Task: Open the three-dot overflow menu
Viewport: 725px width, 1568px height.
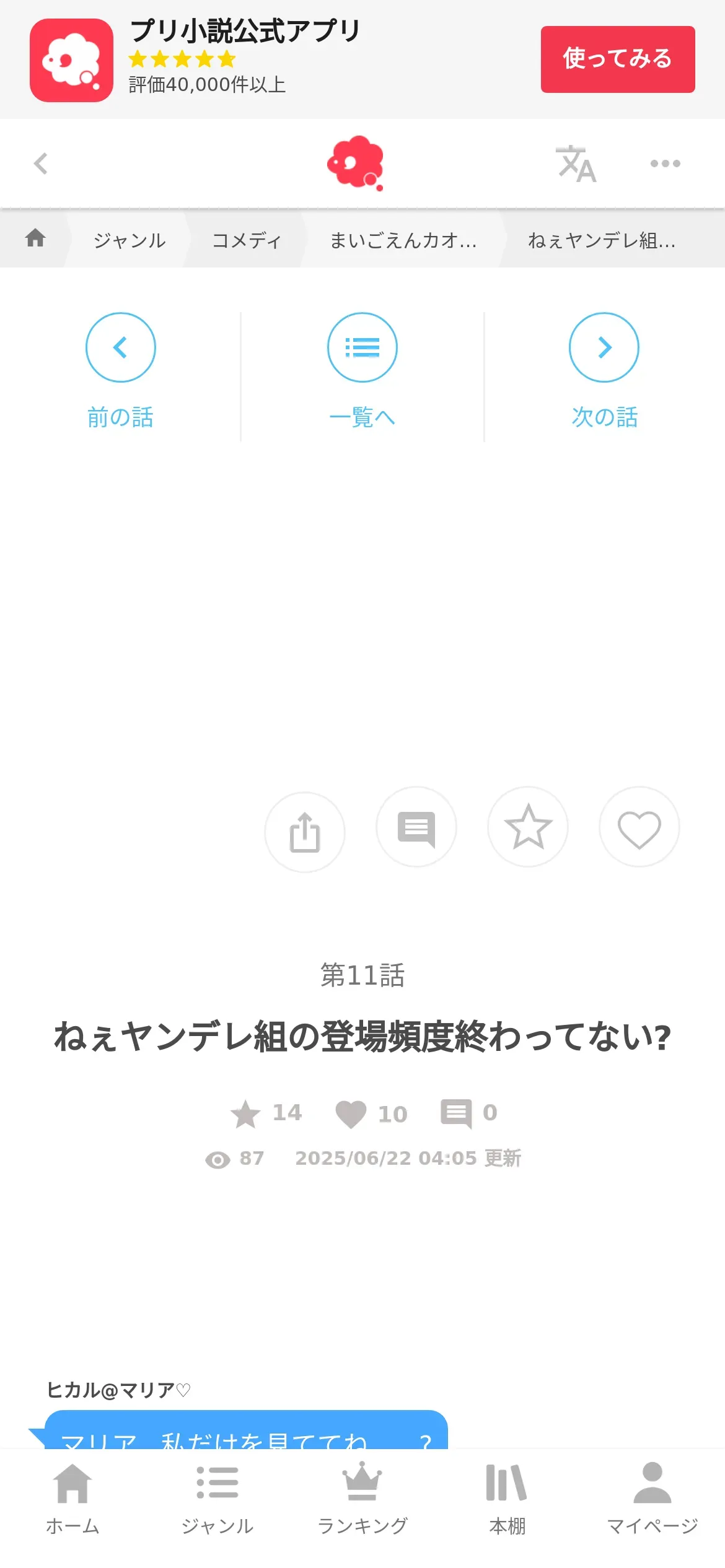Action: tap(665, 163)
